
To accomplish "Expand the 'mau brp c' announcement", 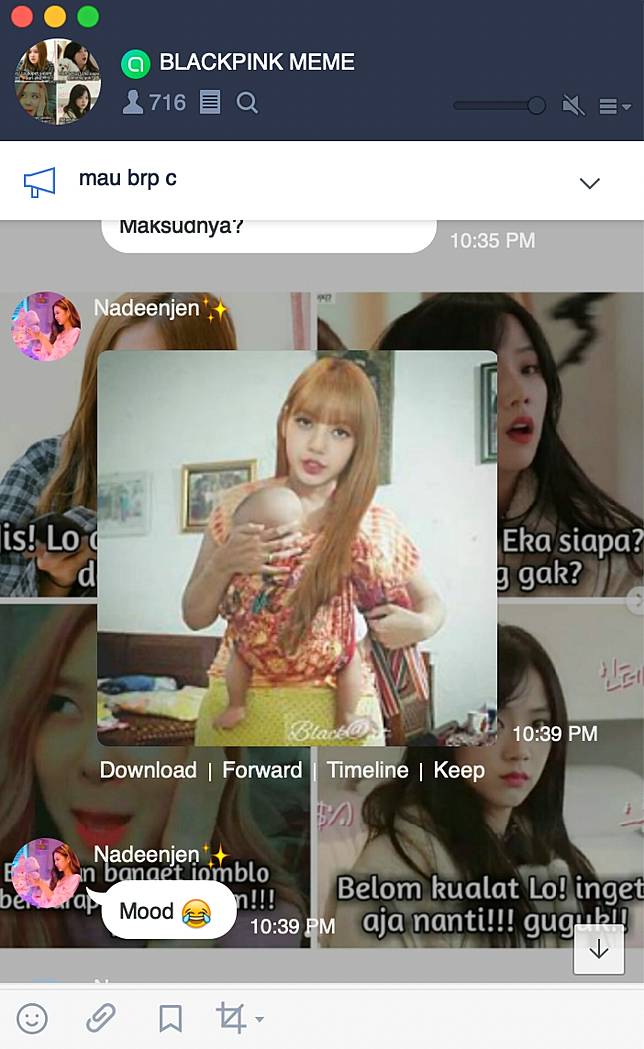I will coord(590,183).
